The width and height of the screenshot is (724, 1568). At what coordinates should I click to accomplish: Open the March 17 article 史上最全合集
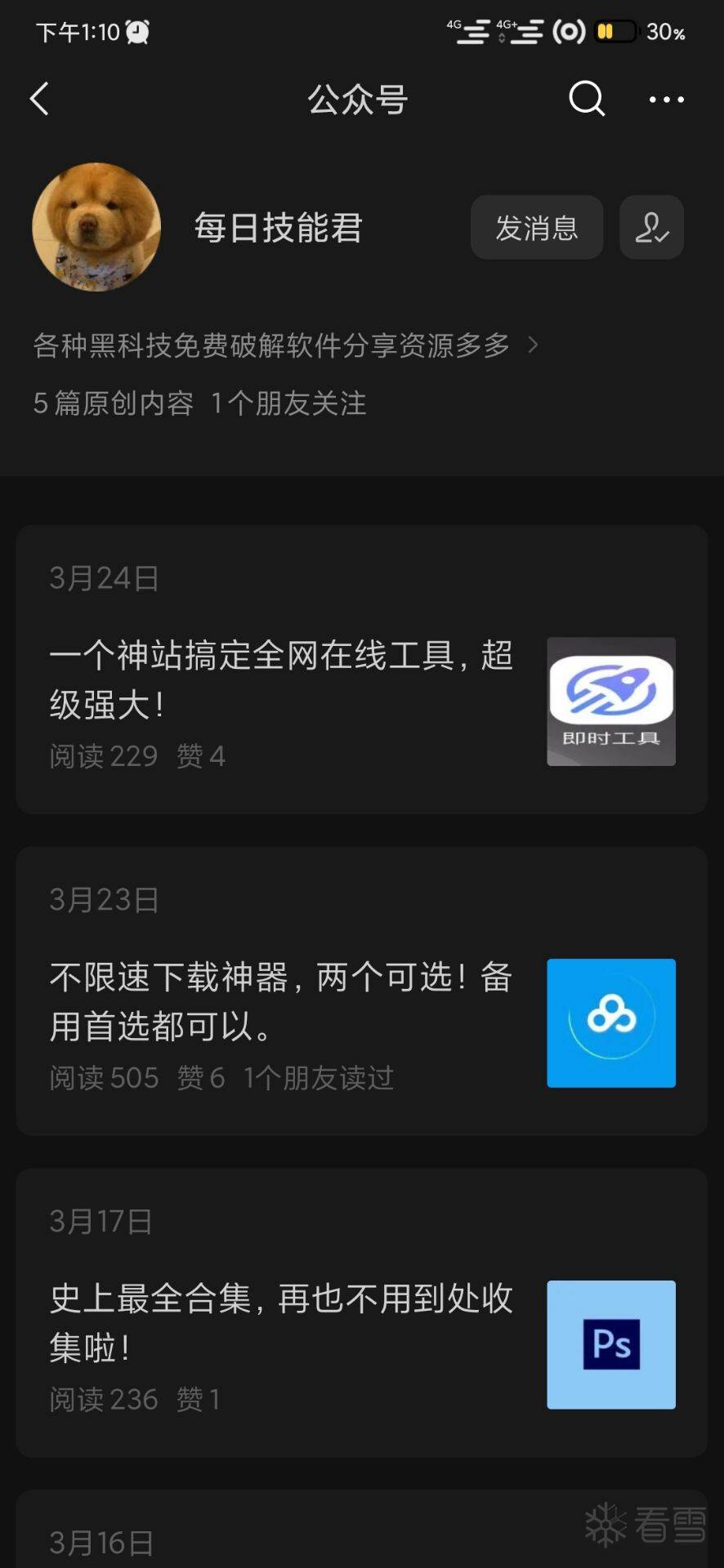(x=280, y=1322)
